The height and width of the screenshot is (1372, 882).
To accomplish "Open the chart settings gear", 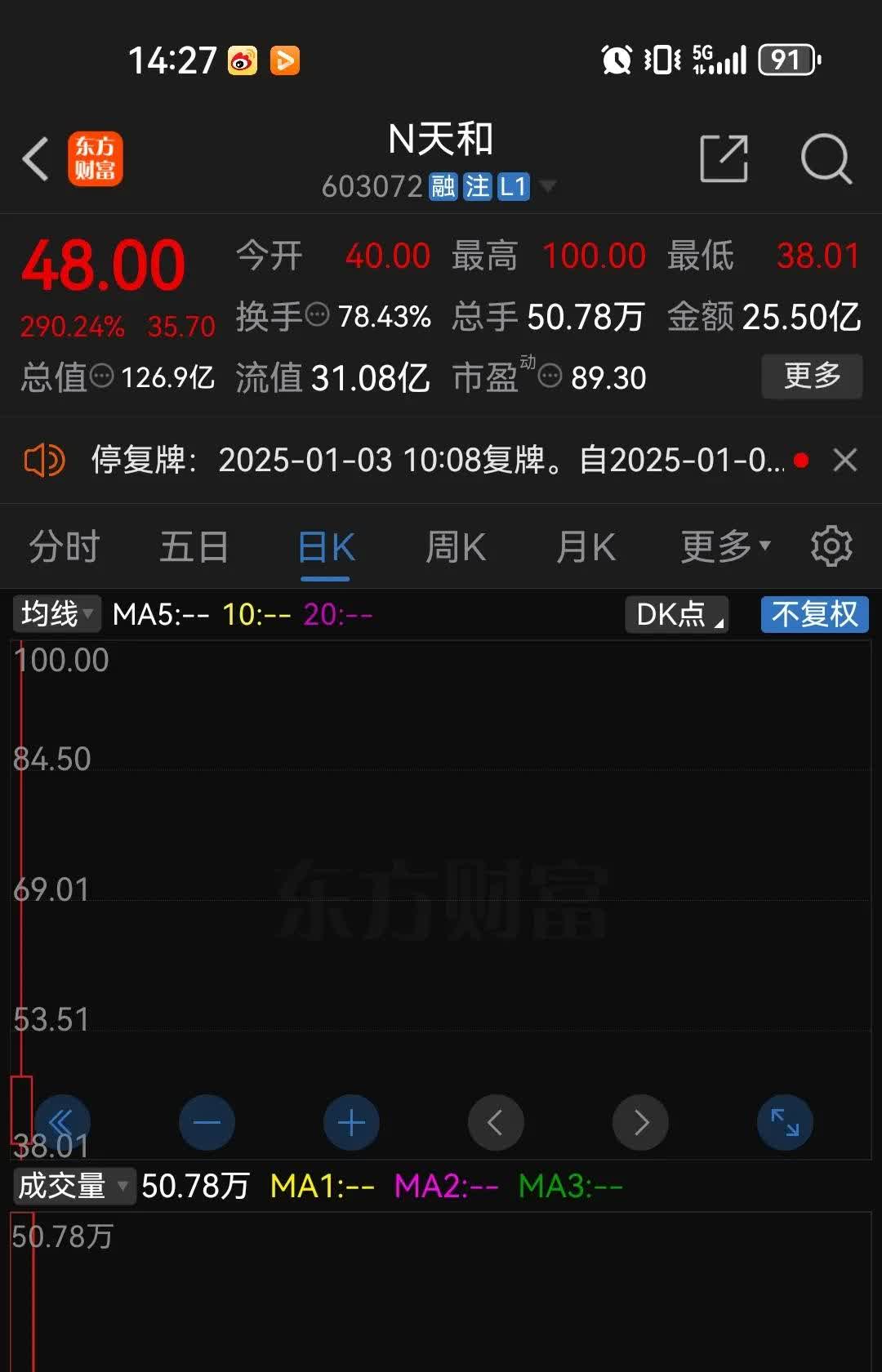I will (x=831, y=546).
